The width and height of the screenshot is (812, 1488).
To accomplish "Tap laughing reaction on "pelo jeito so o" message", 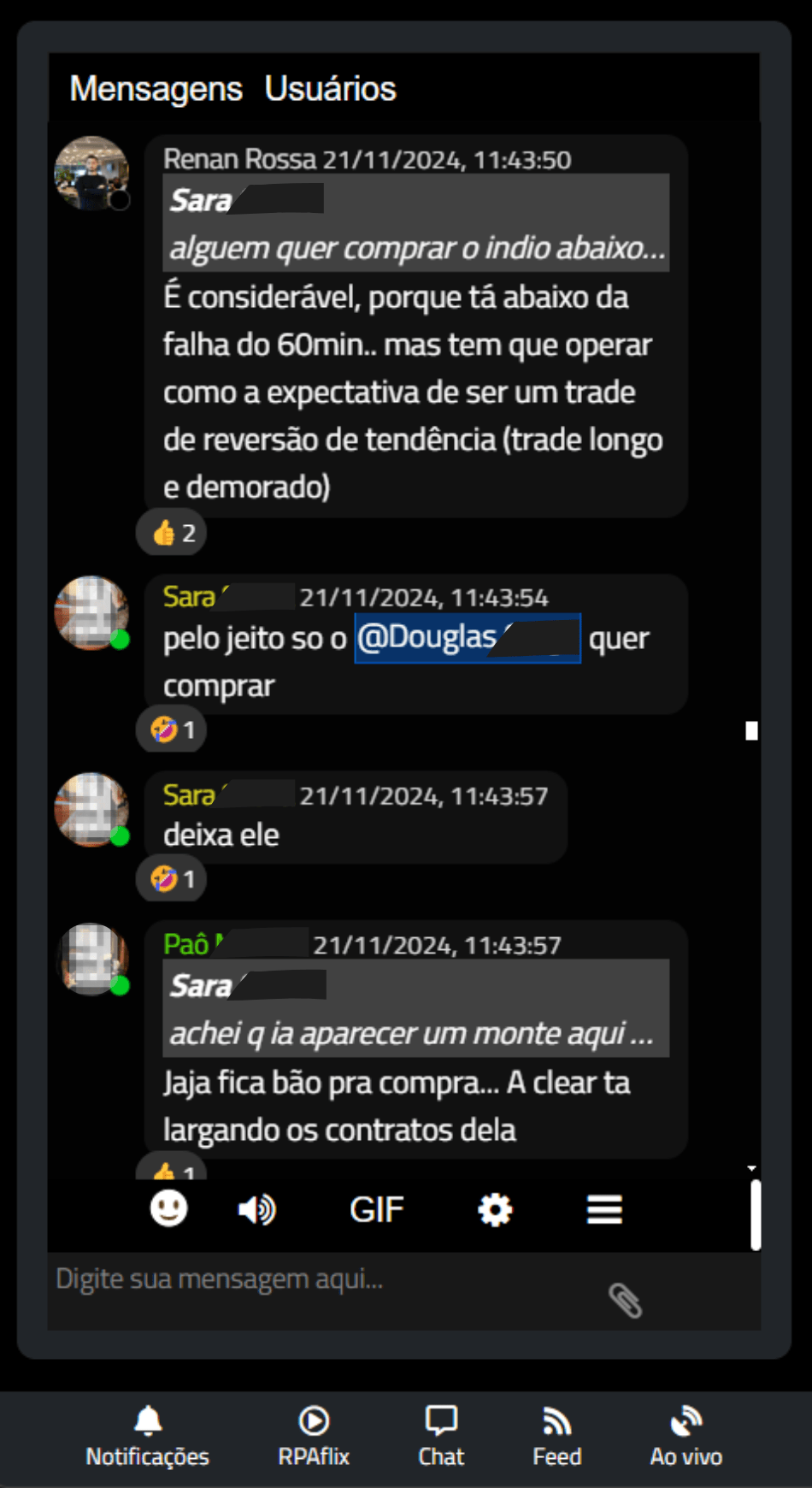I will (x=172, y=730).
